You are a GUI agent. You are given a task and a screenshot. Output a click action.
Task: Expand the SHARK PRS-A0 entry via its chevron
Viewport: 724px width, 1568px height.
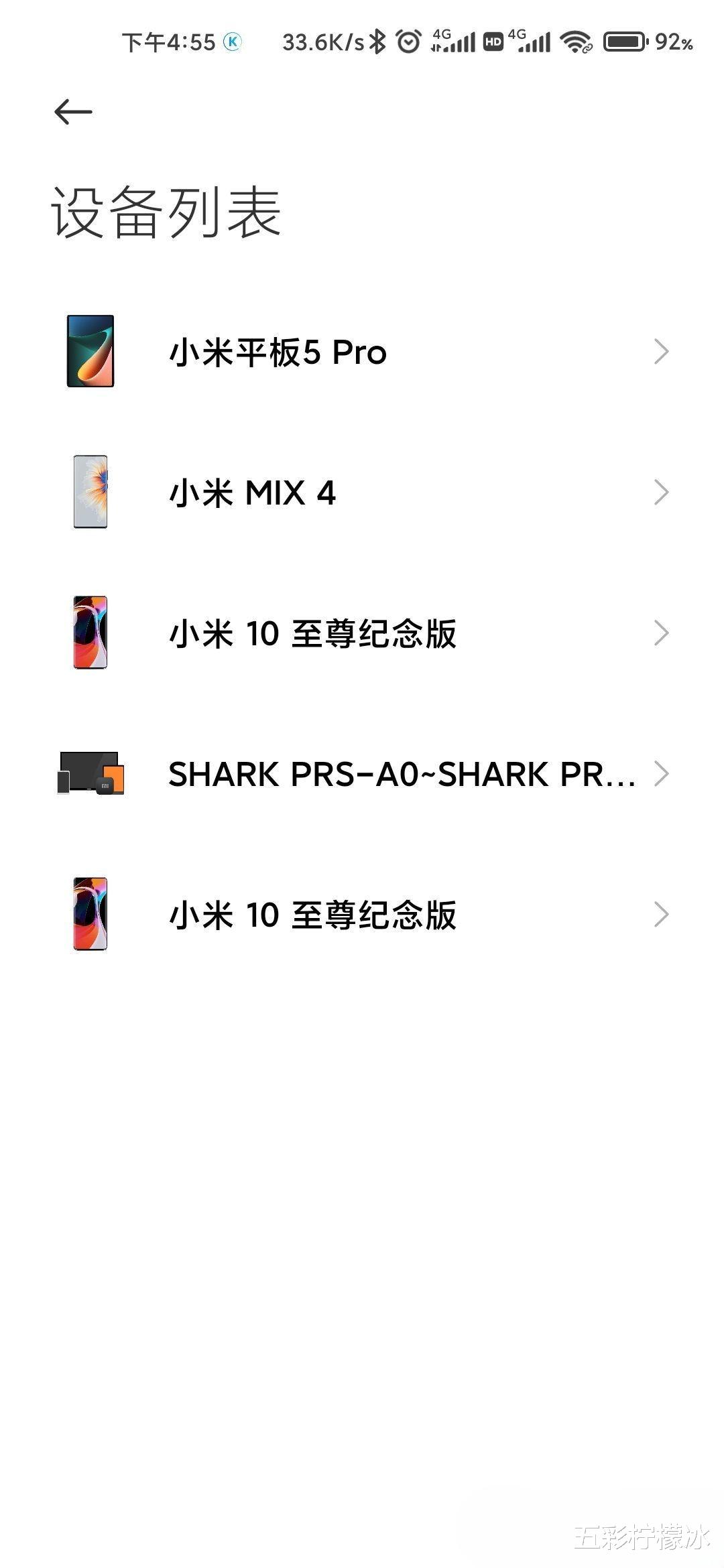coord(660,773)
